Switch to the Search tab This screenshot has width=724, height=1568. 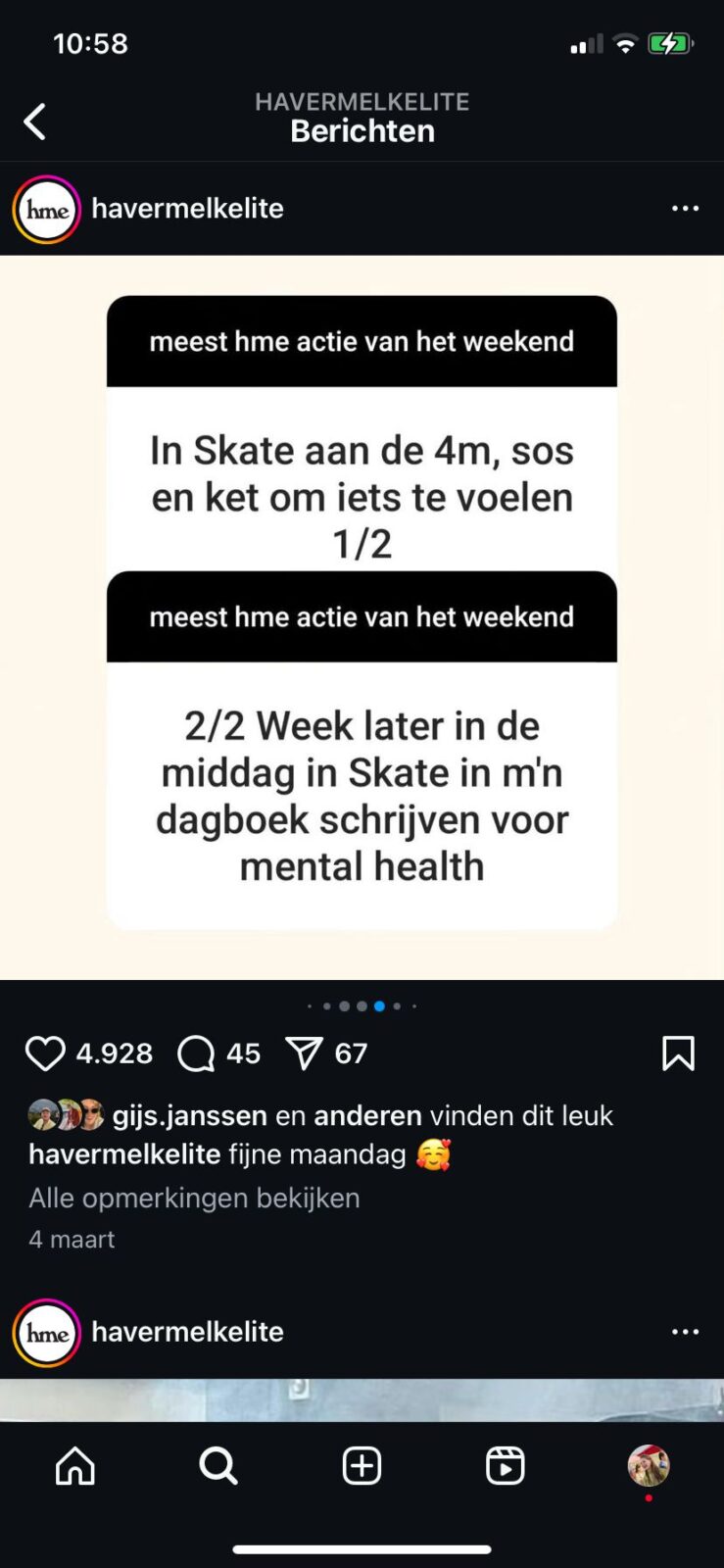[x=217, y=1466]
